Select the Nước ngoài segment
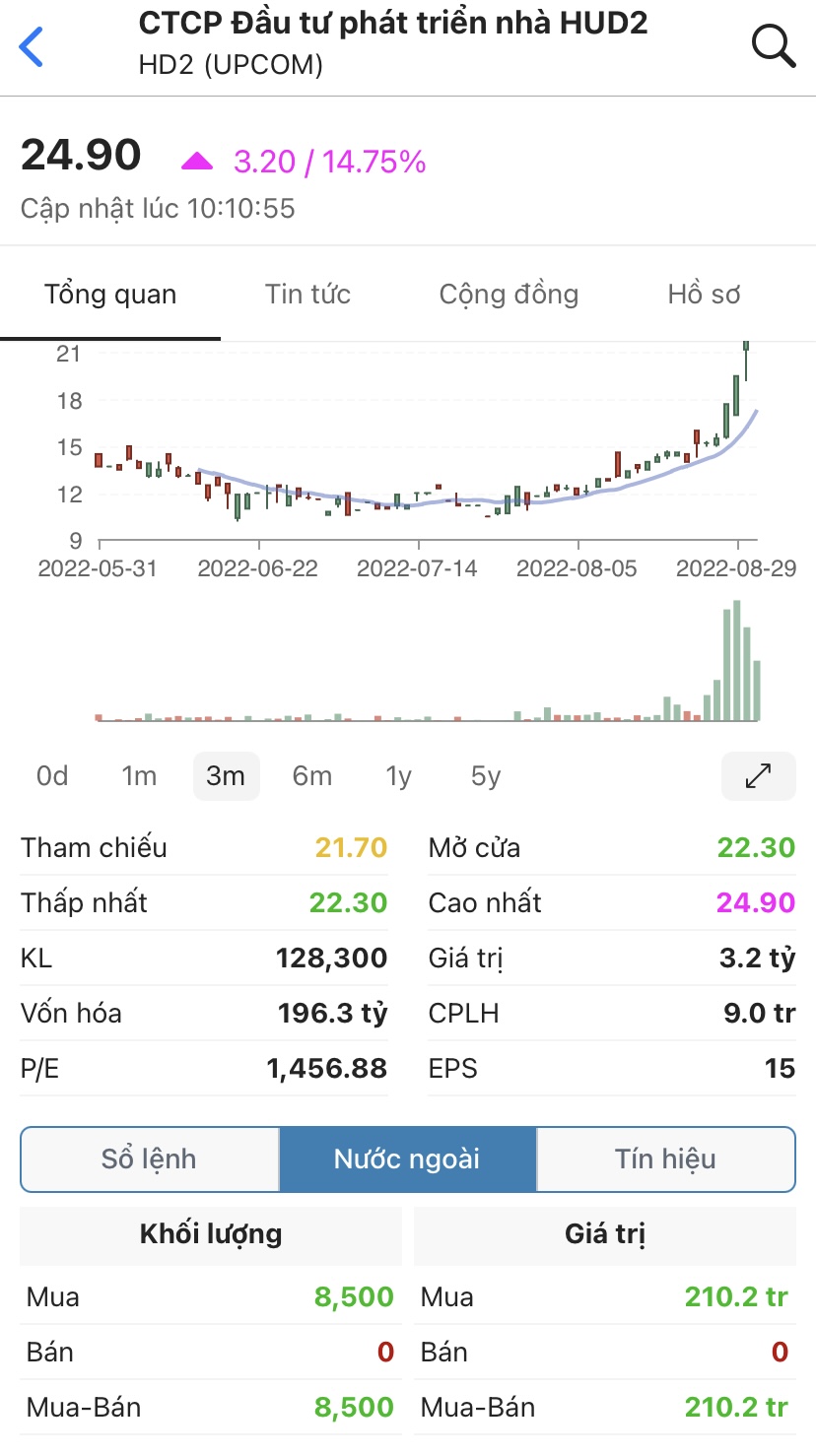Screen dimensions: 816x1456 [x=407, y=1159]
